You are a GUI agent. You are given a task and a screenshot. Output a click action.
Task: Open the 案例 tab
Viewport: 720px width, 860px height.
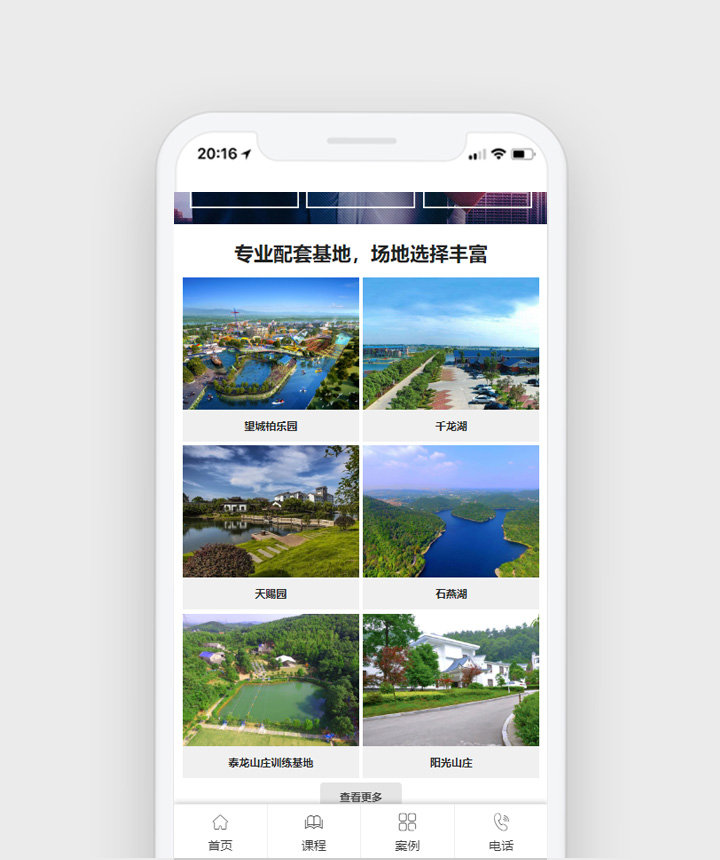click(x=407, y=832)
